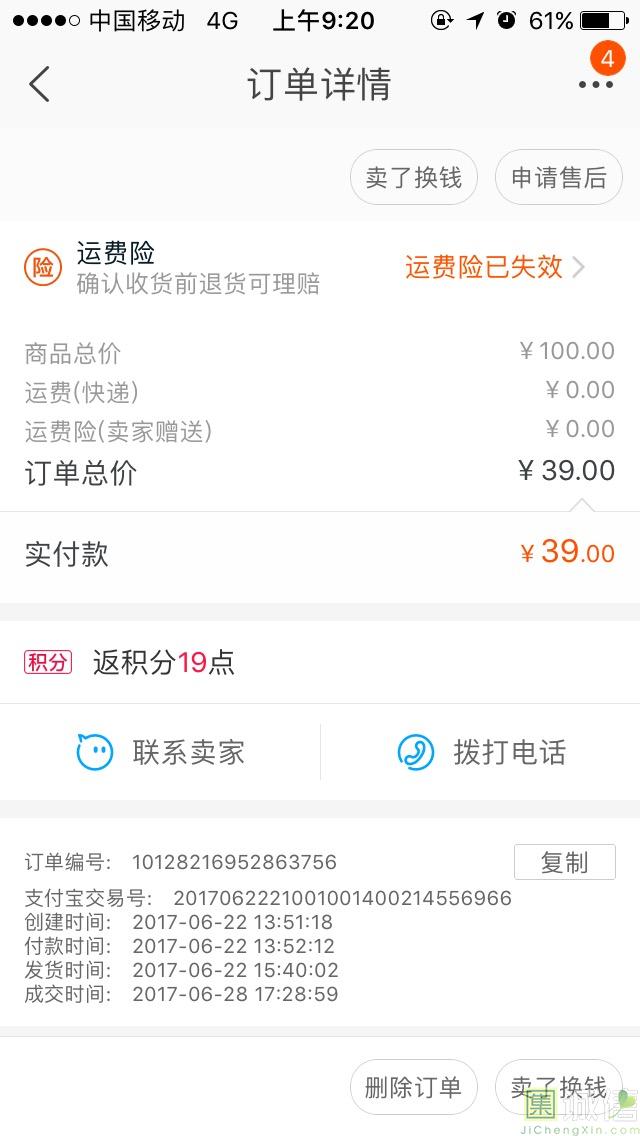640x1136 pixels.
Task: Go back from order details
Action: (x=39, y=84)
